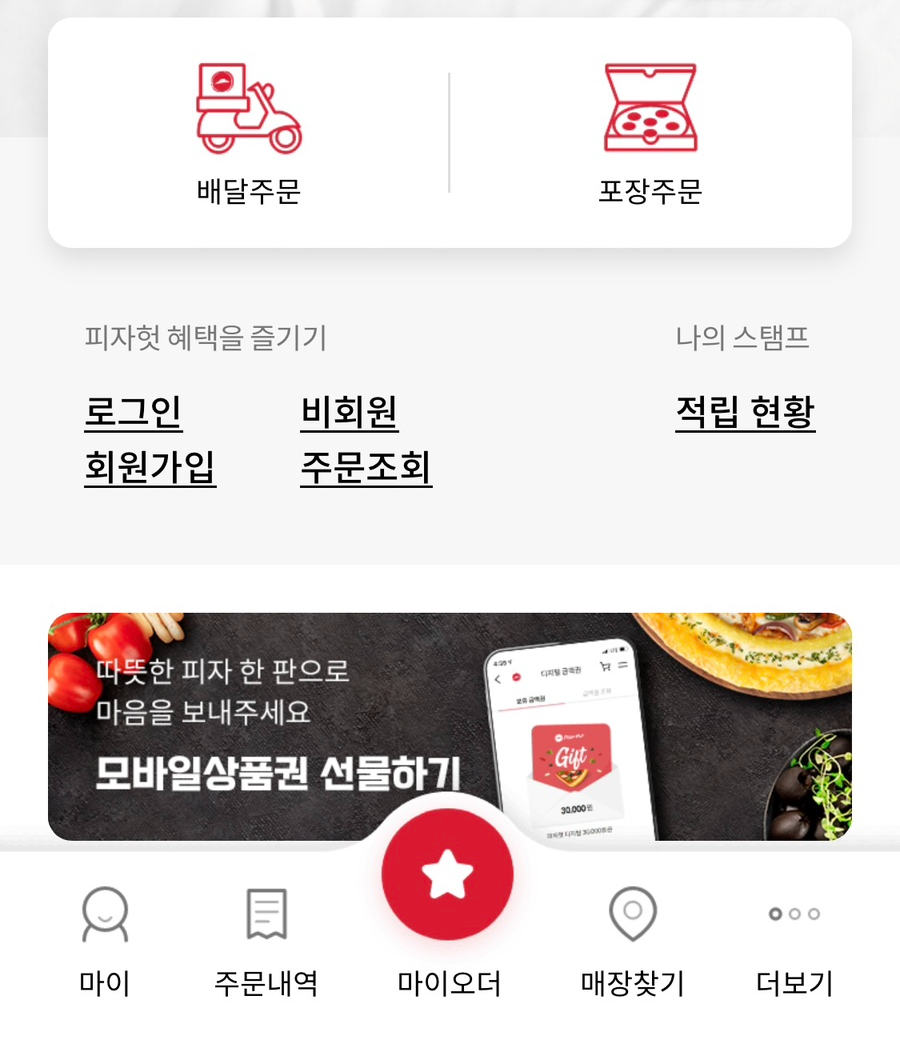
Task: Open the 더보기 three-dots icon
Action: (x=796, y=912)
